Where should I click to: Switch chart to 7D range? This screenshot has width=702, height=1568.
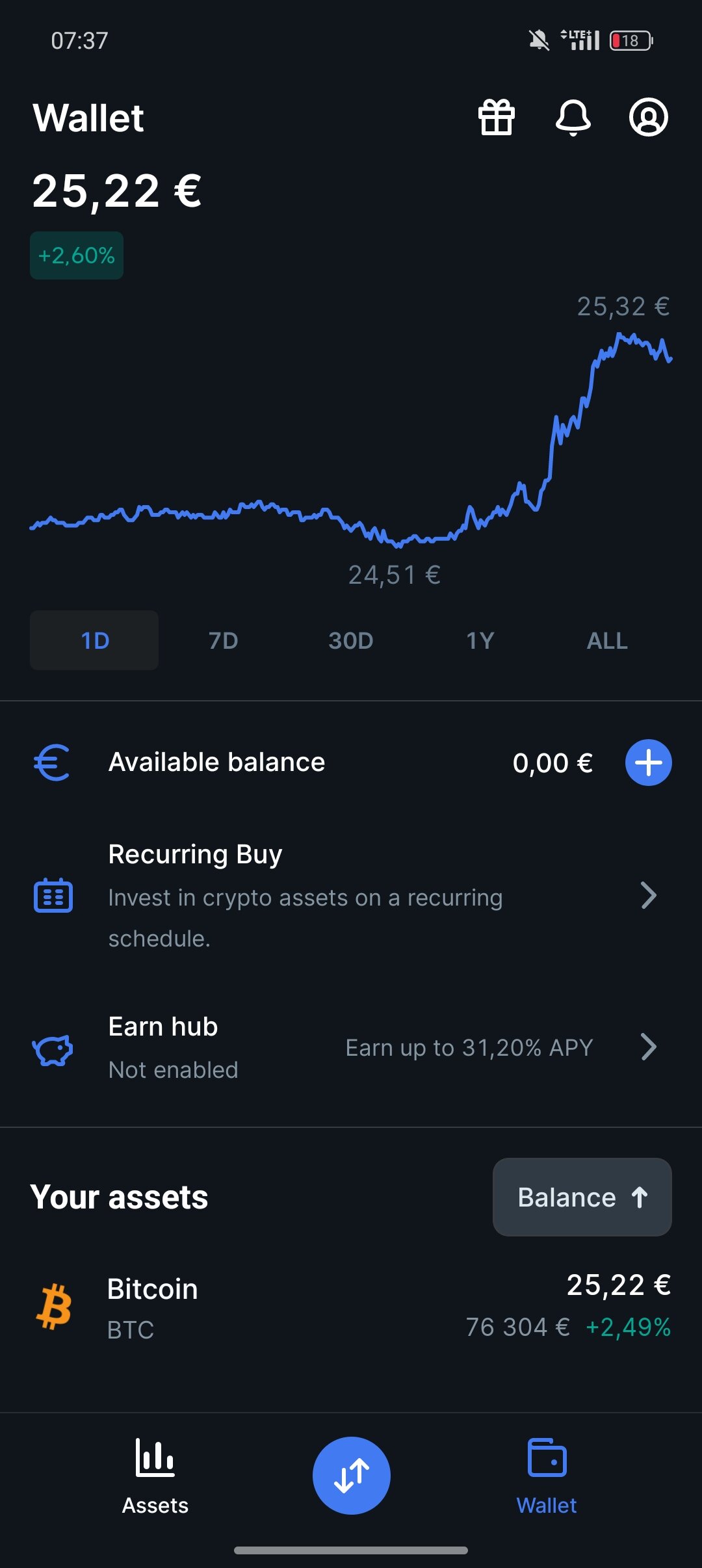click(x=223, y=640)
